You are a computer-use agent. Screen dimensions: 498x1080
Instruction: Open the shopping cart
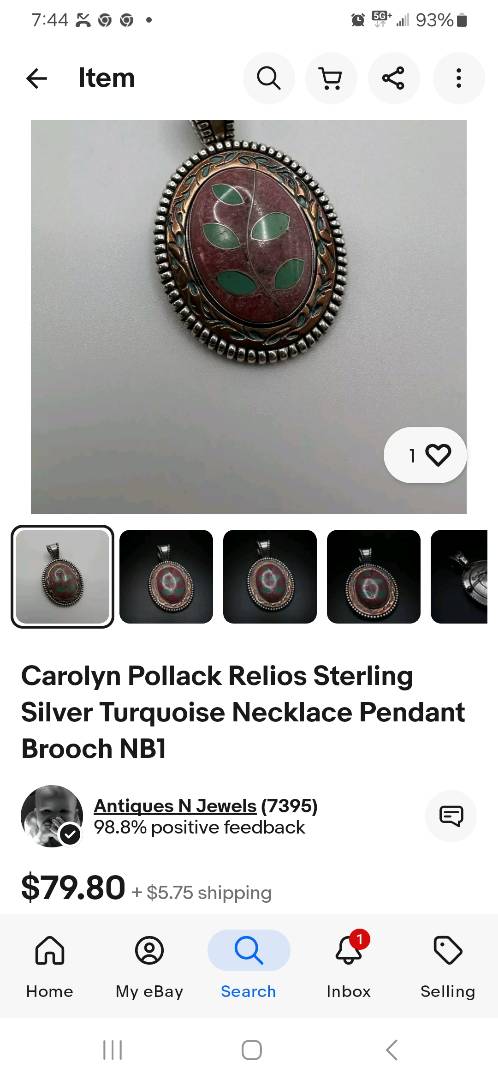pos(331,79)
